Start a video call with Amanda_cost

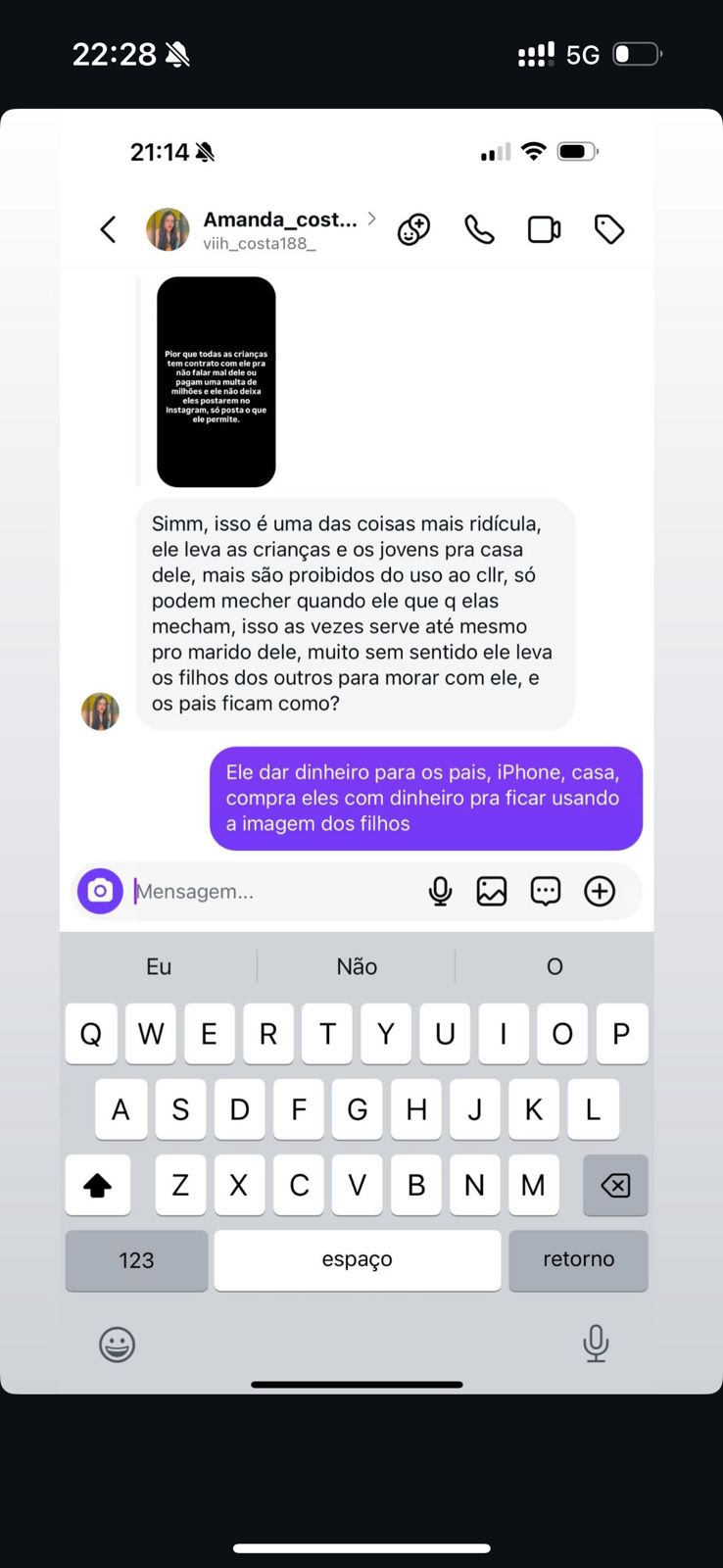[544, 229]
